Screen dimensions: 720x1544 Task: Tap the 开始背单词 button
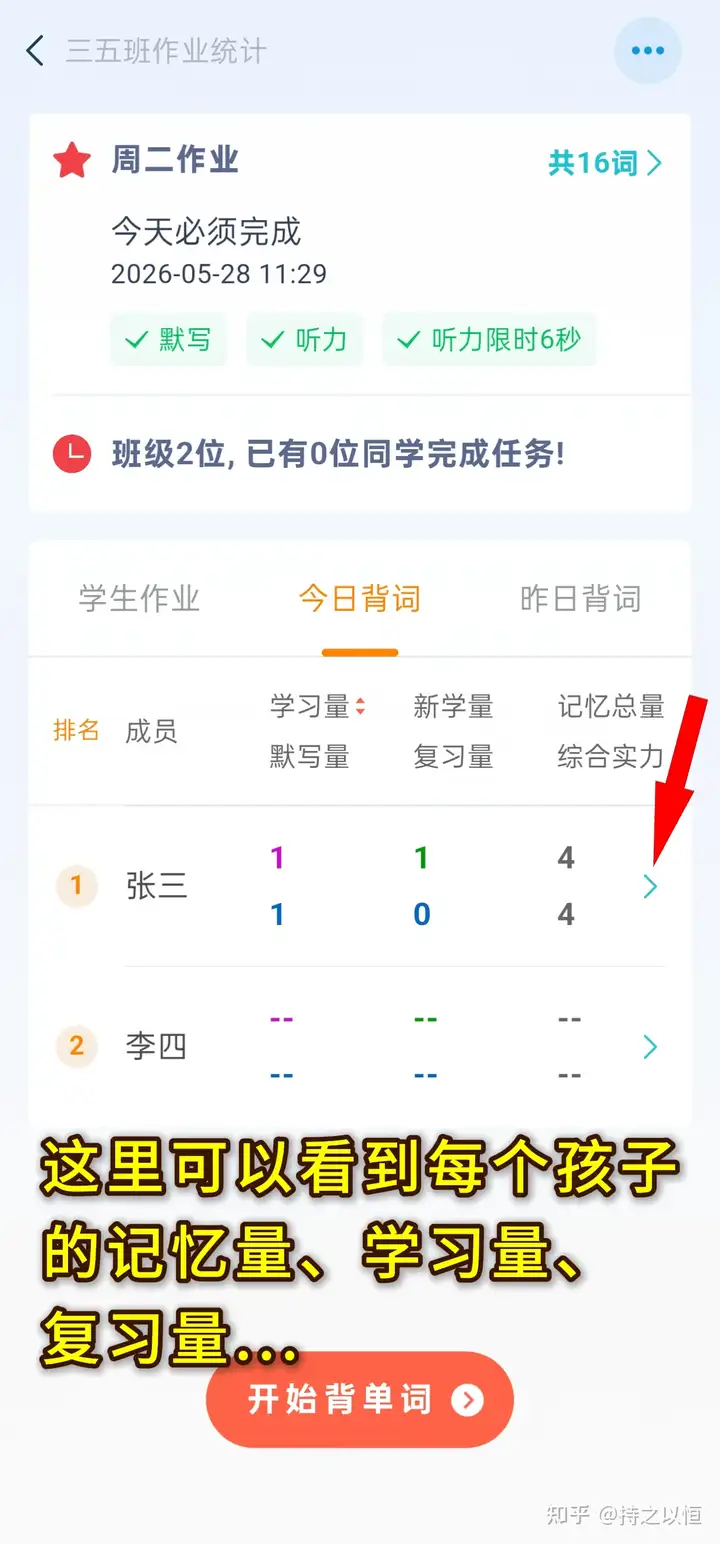coord(360,1400)
